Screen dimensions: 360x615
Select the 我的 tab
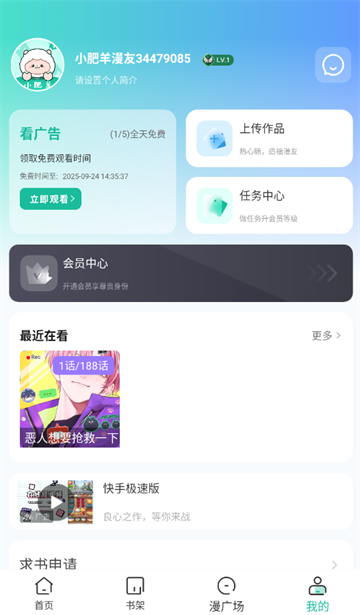click(317, 594)
